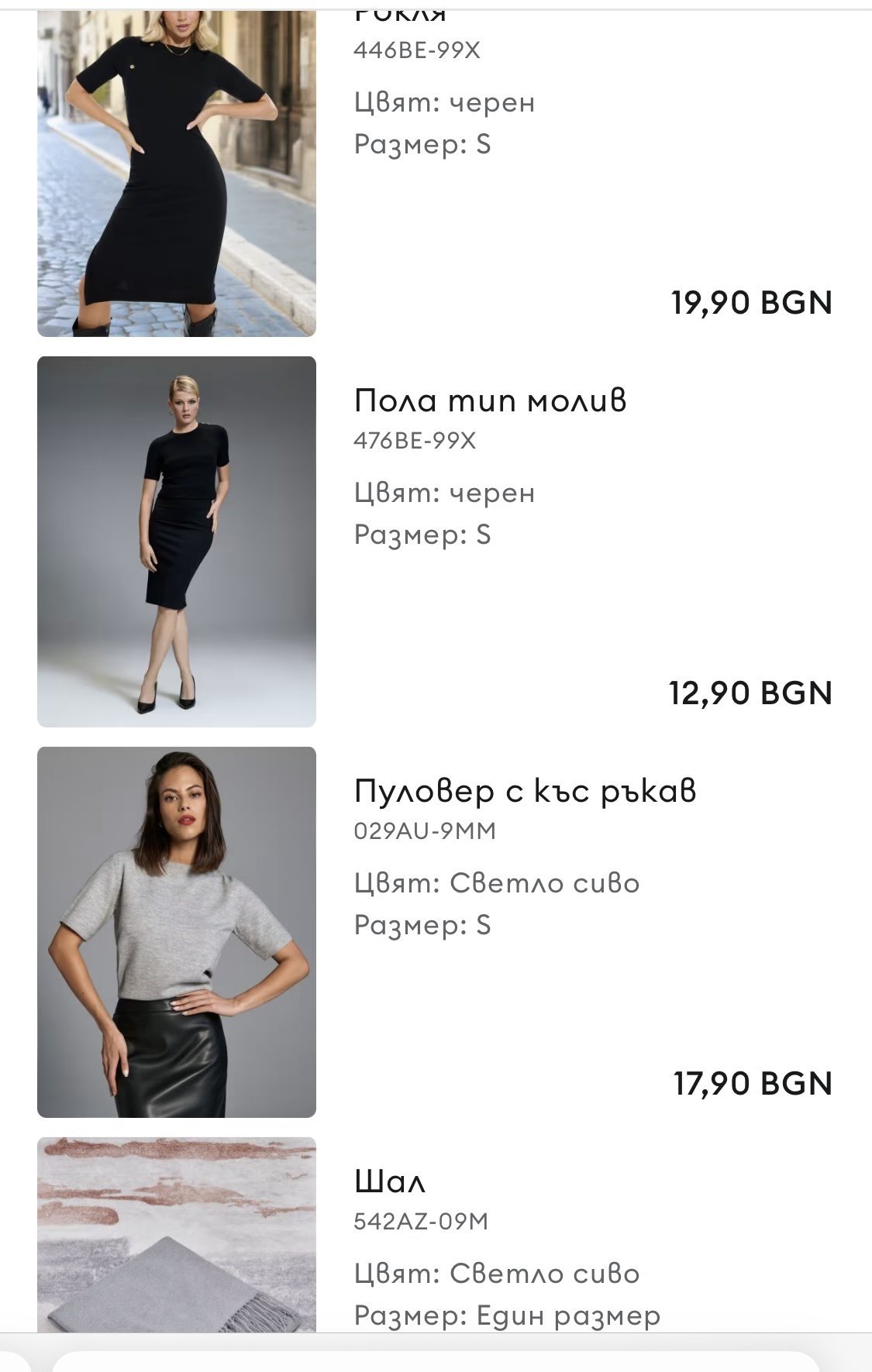View the Пола тип молив item details
This screenshot has height=1372, width=872.
[490, 401]
